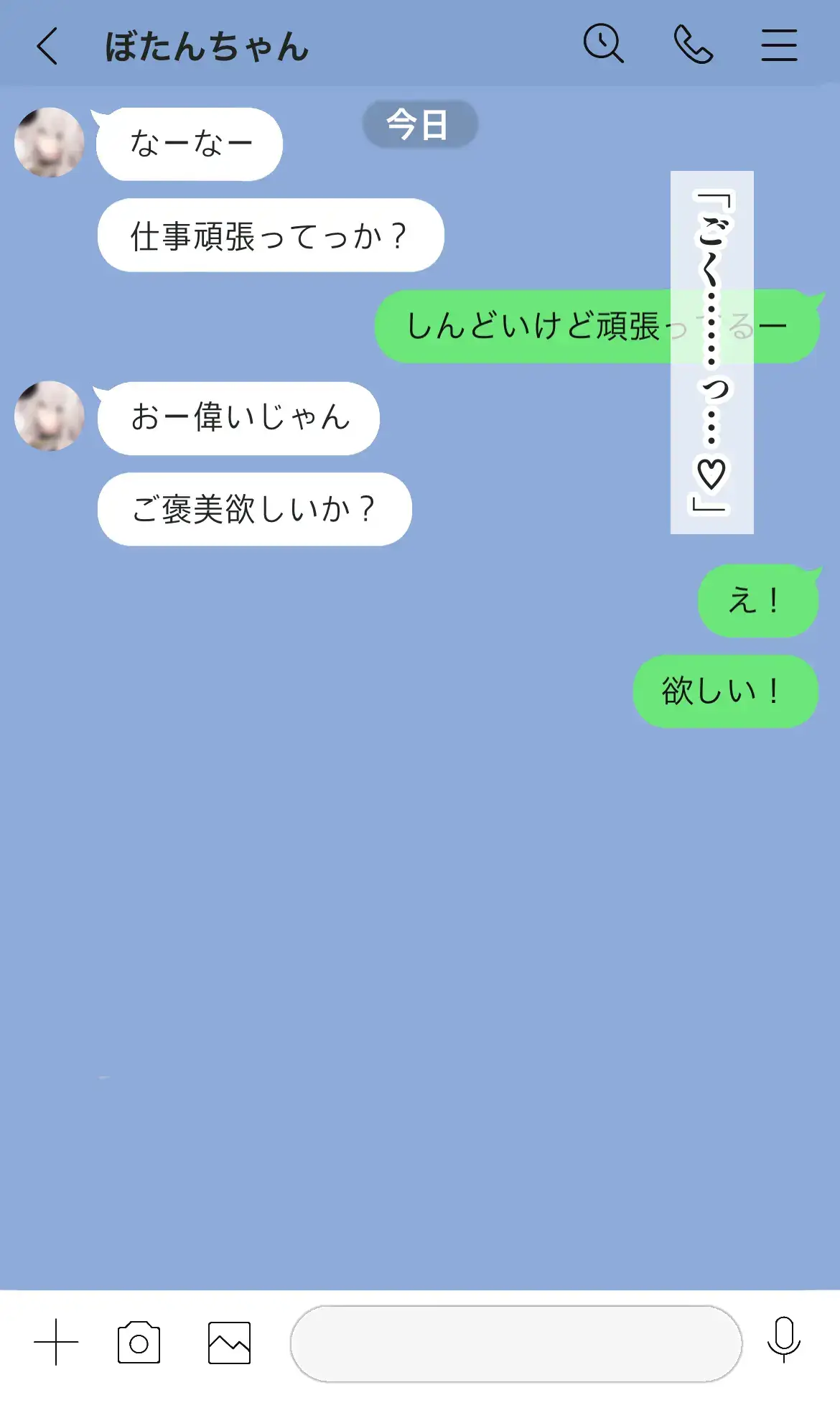840x1413 pixels.
Task: Focus the message input field
Action: (x=515, y=1343)
